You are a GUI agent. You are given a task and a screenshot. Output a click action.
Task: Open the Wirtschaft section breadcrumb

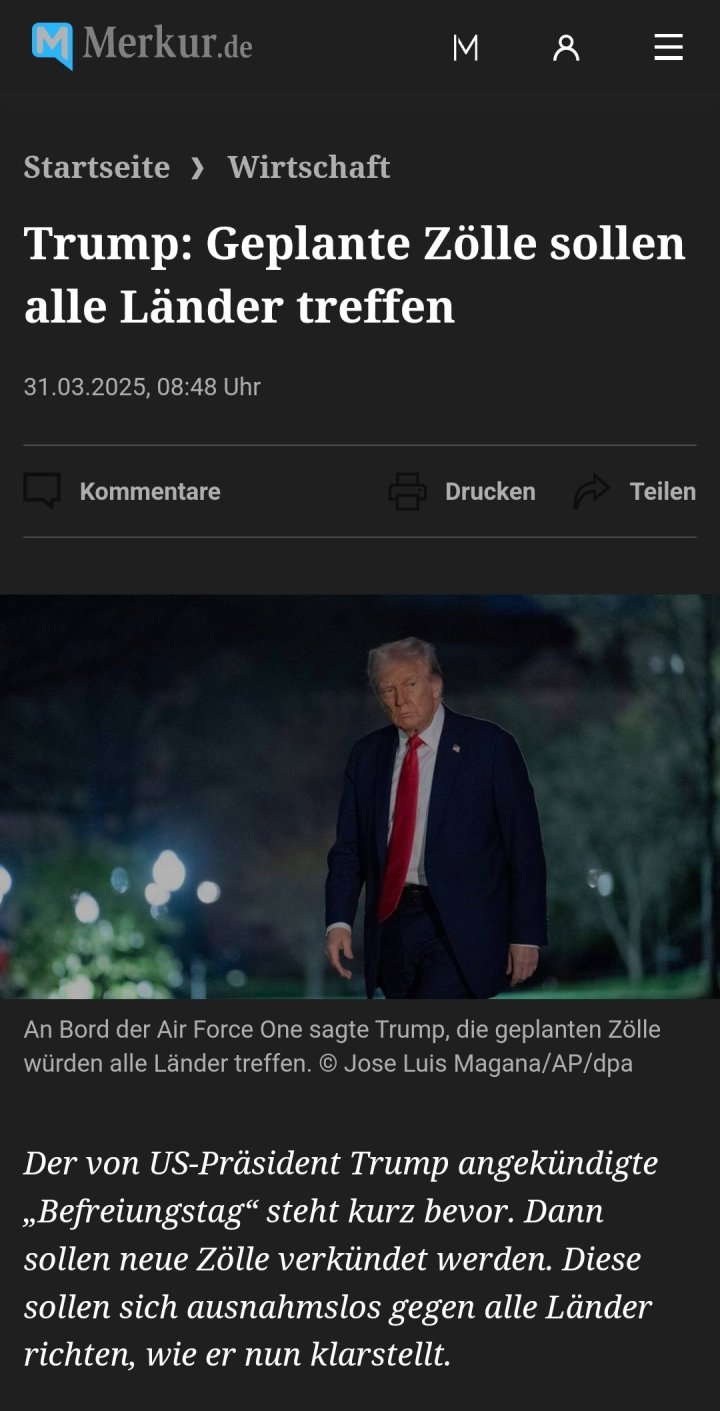pyautogui.click(x=308, y=167)
